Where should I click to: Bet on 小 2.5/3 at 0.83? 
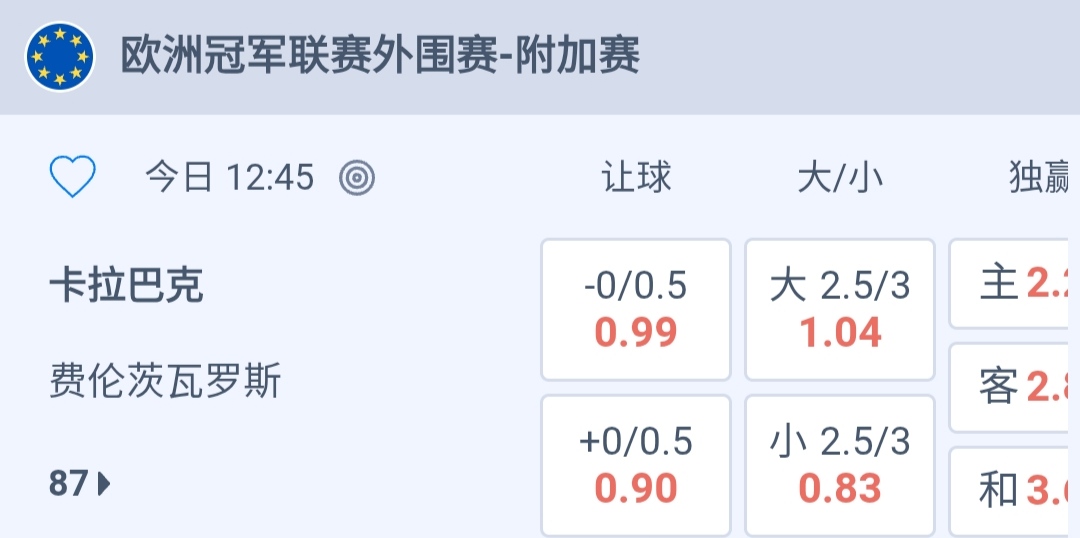[840, 465]
